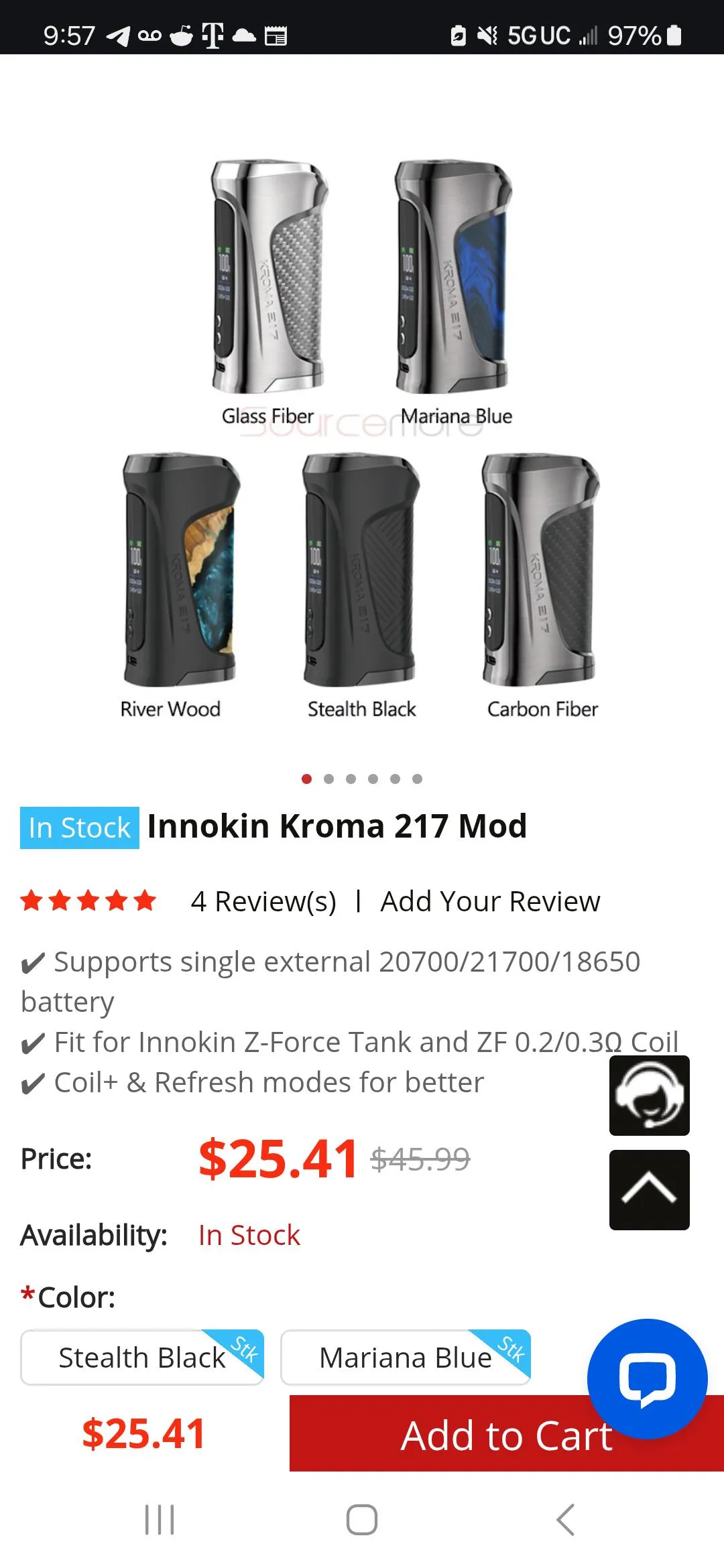Image resolution: width=724 pixels, height=1568 pixels.
Task: Go back using the system back button
Action: point(565,1520)
